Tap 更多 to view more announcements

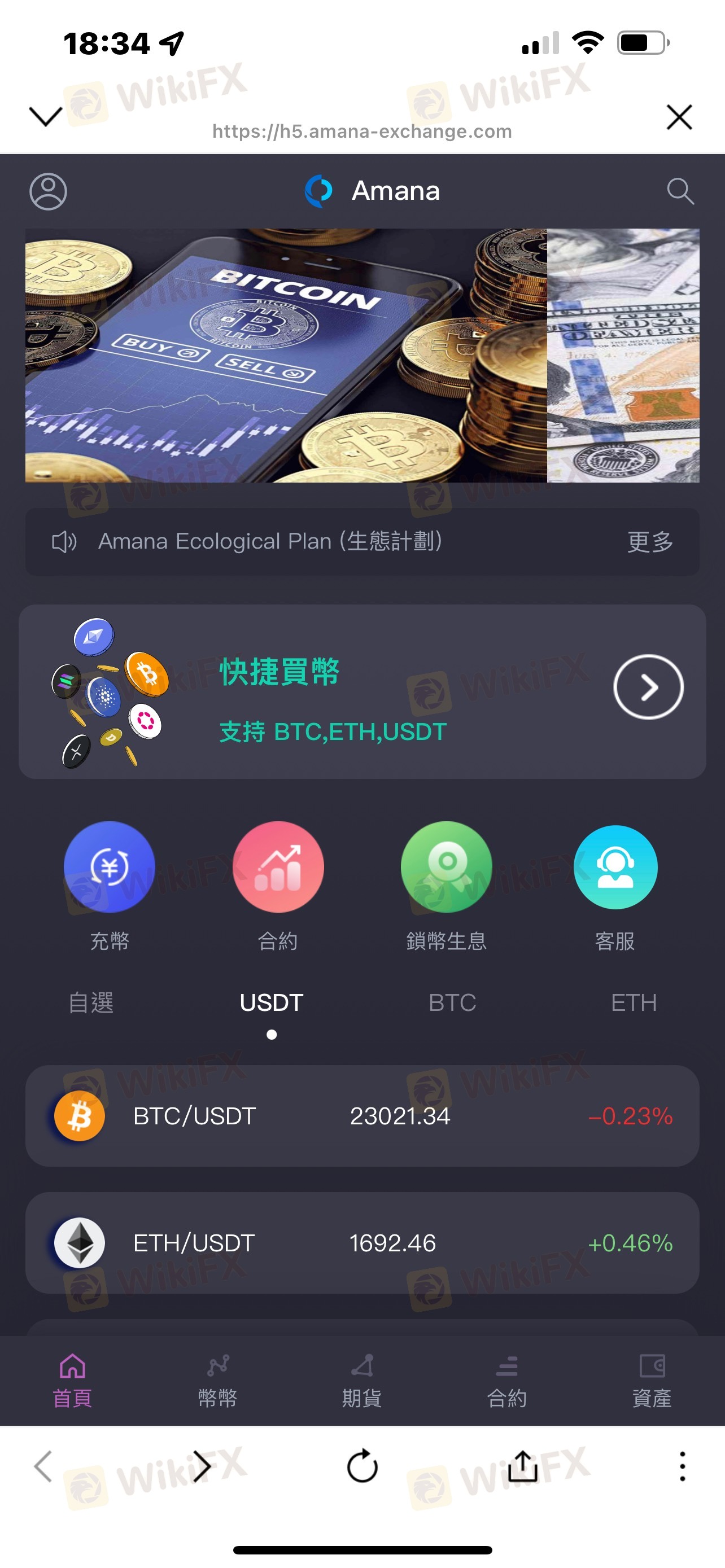pyautogui.click(x=649, y=542)
